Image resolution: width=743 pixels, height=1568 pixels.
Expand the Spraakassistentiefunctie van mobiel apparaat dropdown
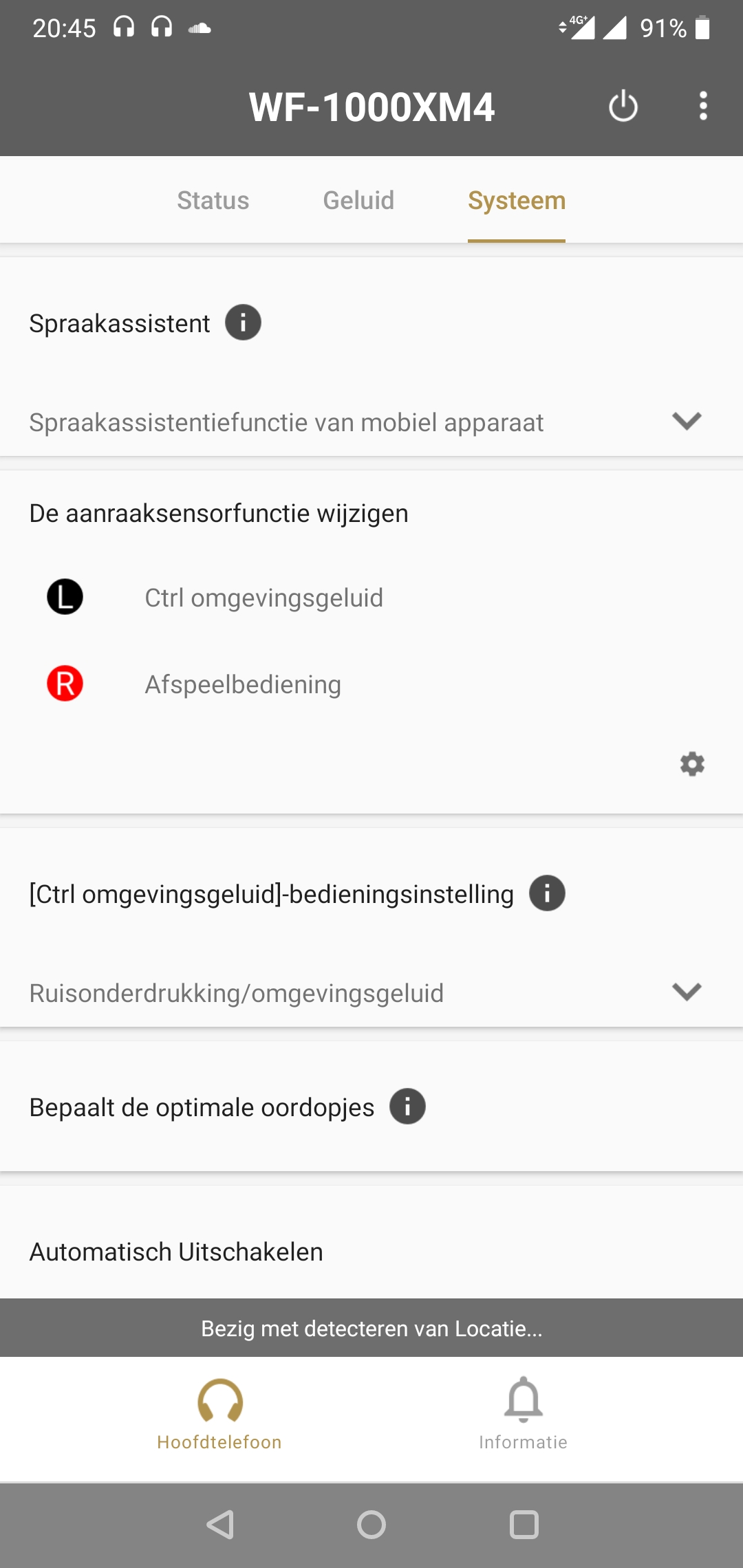click(x=371, y=422)
